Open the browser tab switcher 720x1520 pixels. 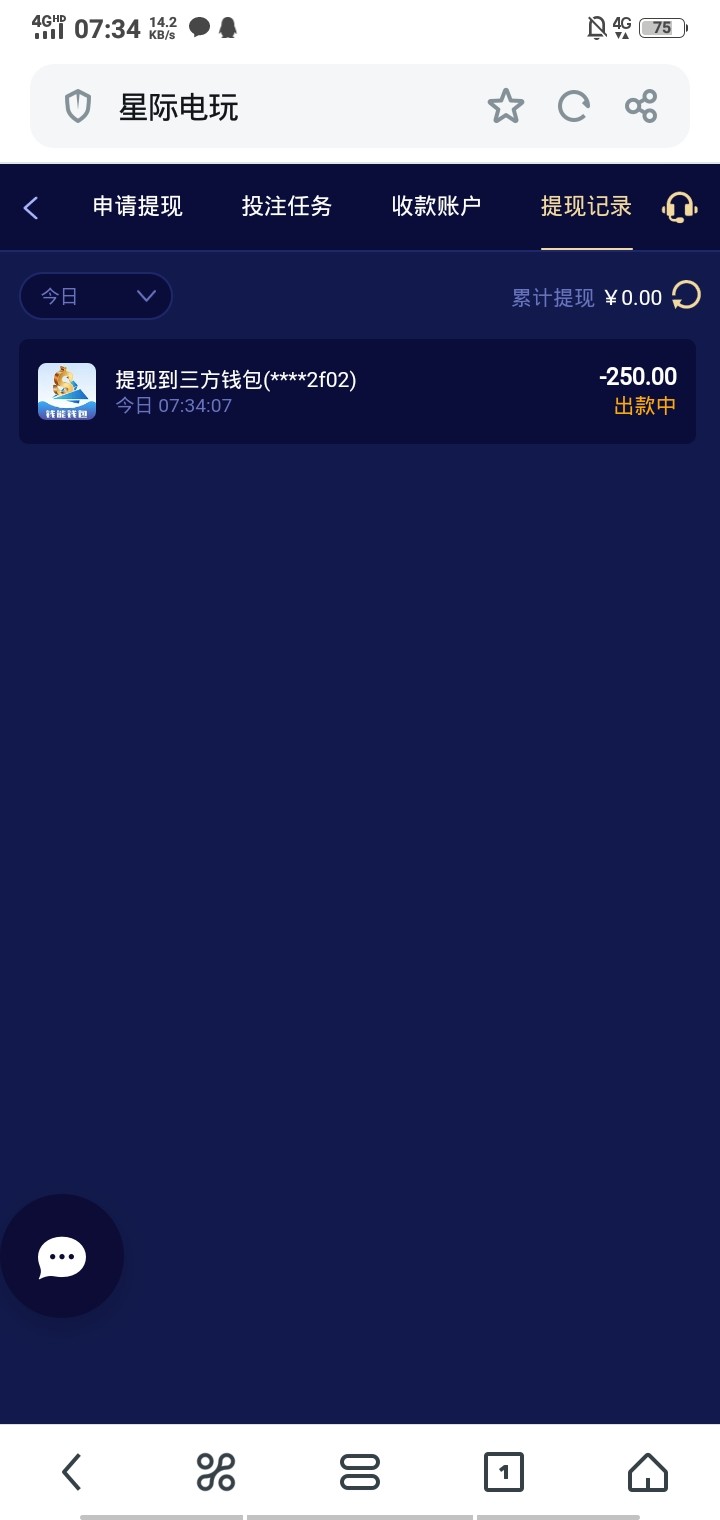[504, 1472]
